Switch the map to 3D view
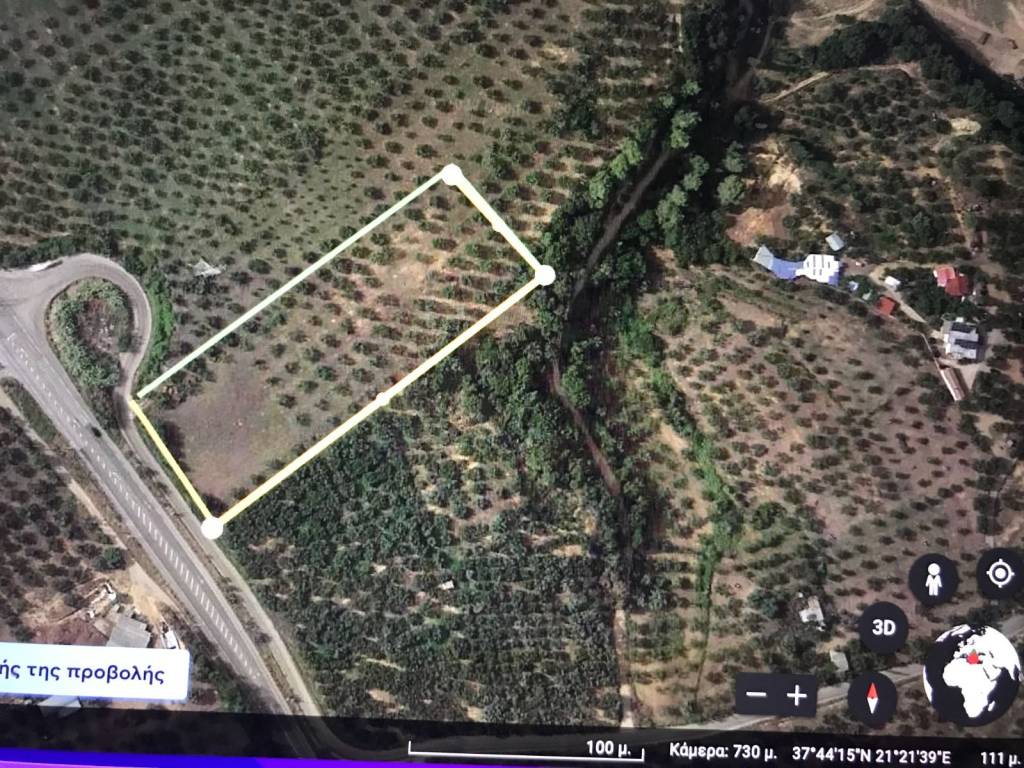This screenshot has width=1024, height=768. [x=883, y=628]
